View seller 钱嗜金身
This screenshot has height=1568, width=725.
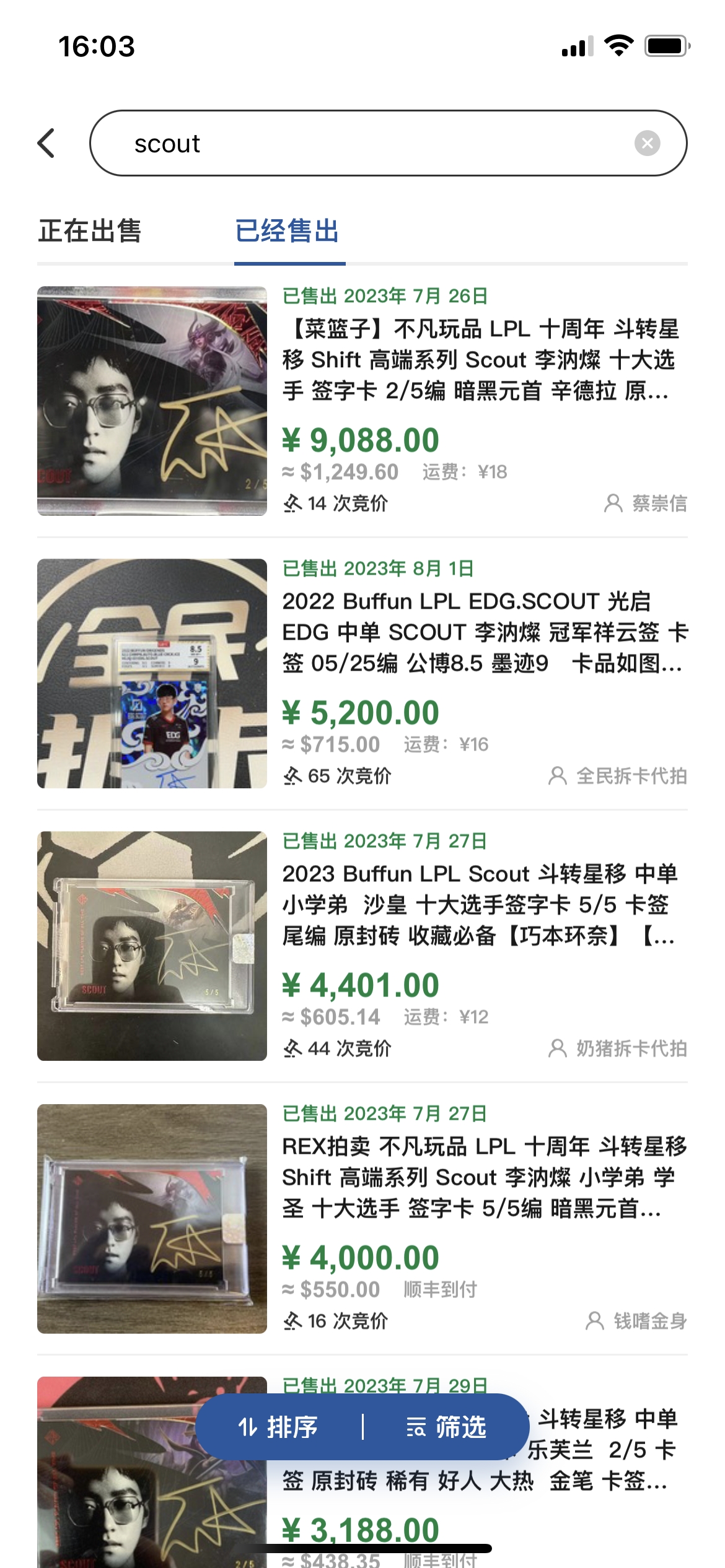coord(637,1321)
